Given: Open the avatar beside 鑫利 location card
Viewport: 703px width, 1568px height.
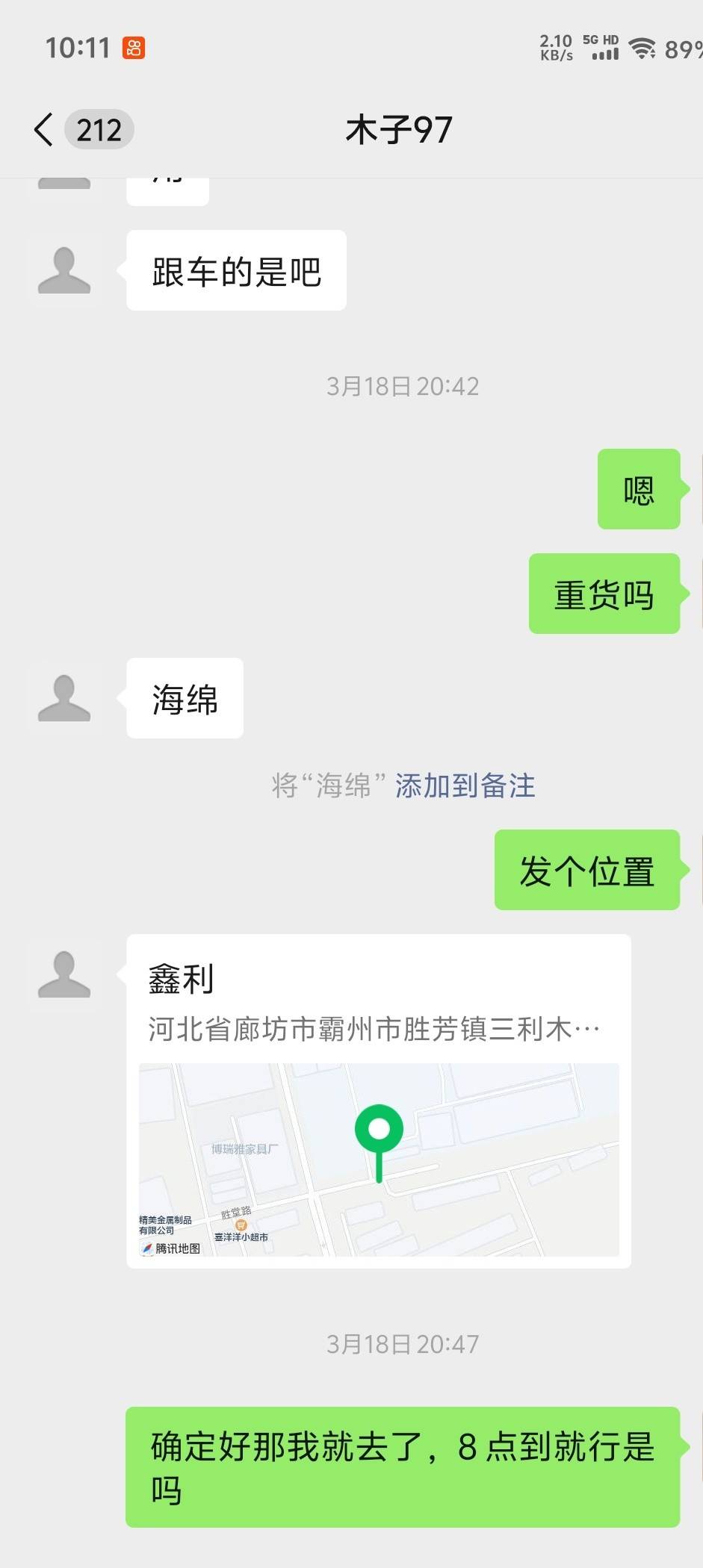Looking at the screenshot, I should point(64,974).
